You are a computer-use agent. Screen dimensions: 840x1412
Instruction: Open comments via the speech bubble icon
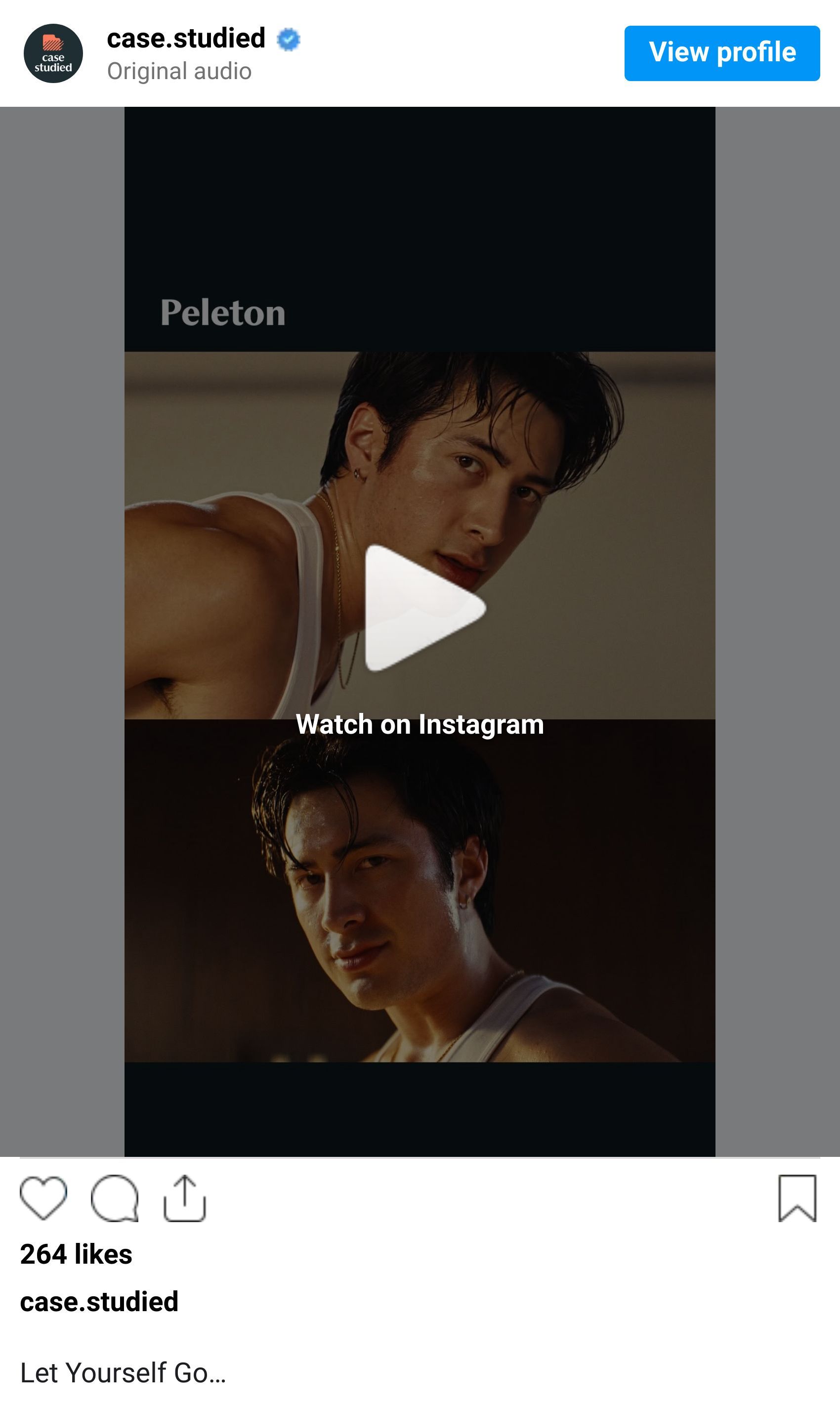pyautogui.click(x=114, y=1197)
